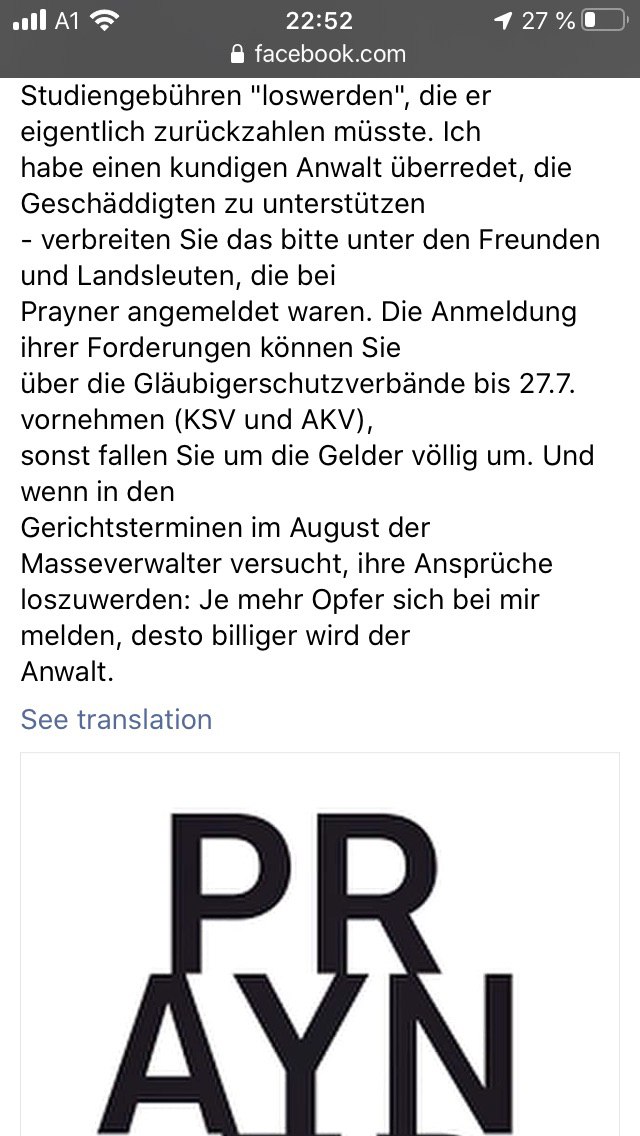Viewport: 640px width, 1136px height.
Task: Tap the See translation link
Action: [116, 719]
